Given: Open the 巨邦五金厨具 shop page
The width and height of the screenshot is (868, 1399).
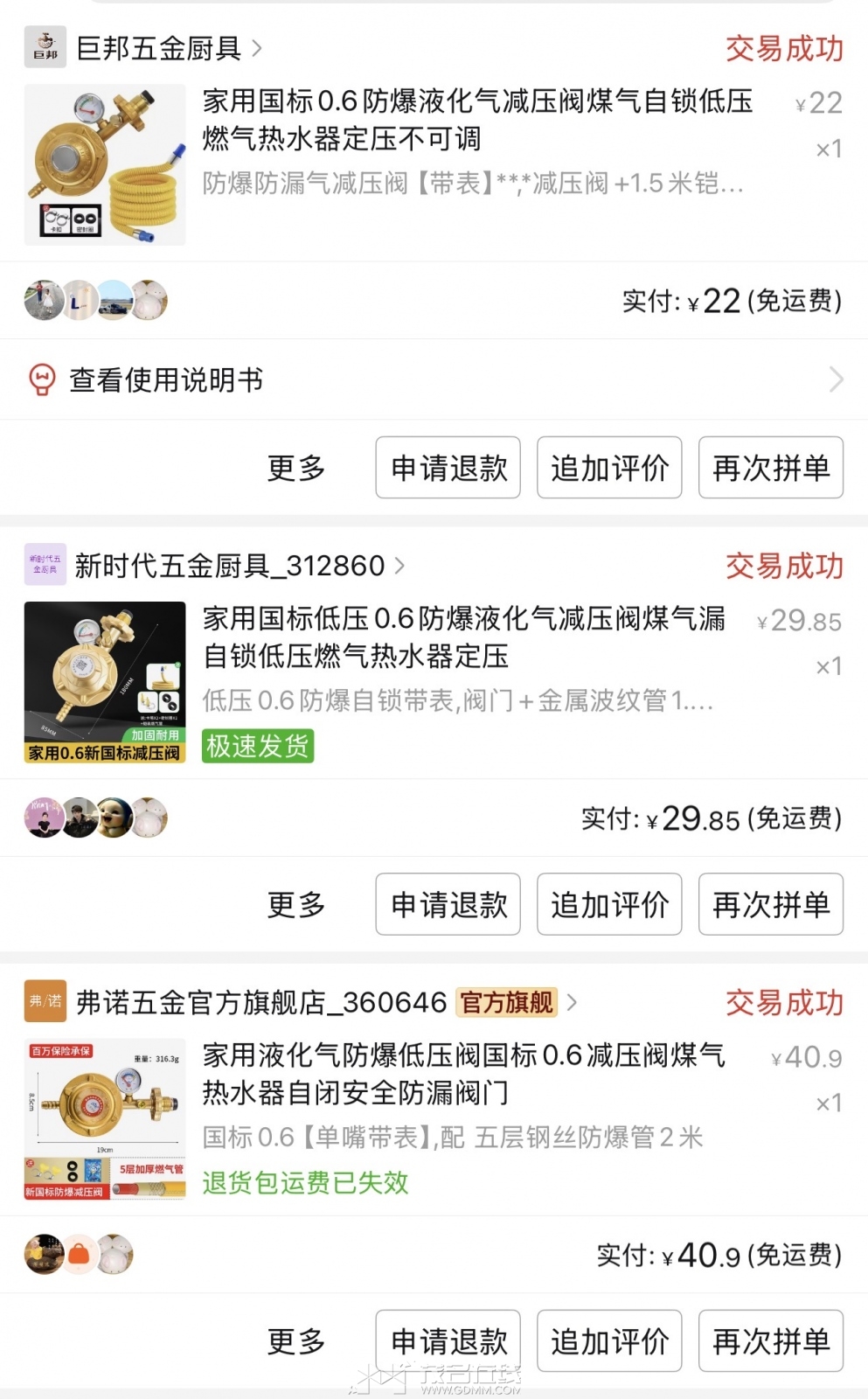Looking at the screenshot, I should (x=143, y=48).
